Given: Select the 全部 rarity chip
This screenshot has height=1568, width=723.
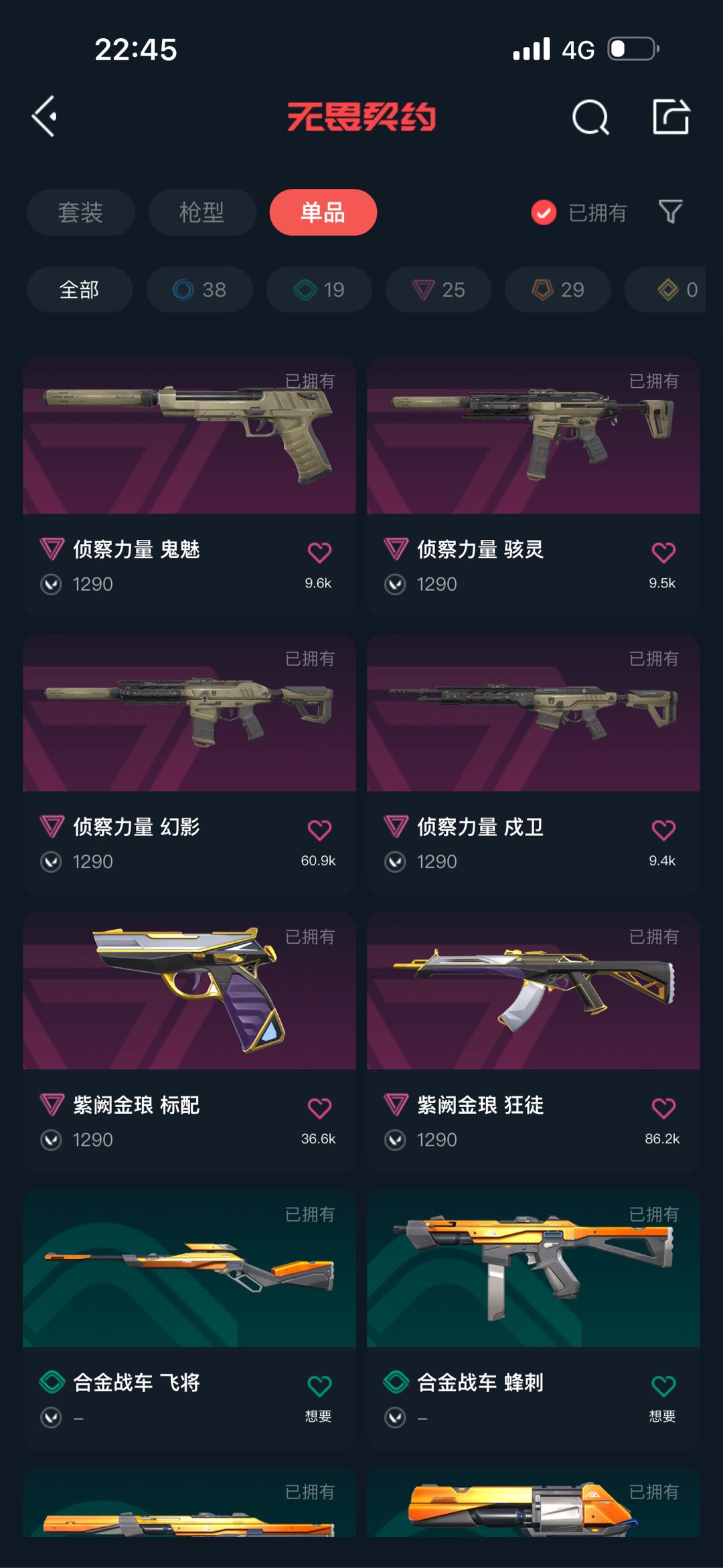Looking at the screenshot, I should 79,289.
